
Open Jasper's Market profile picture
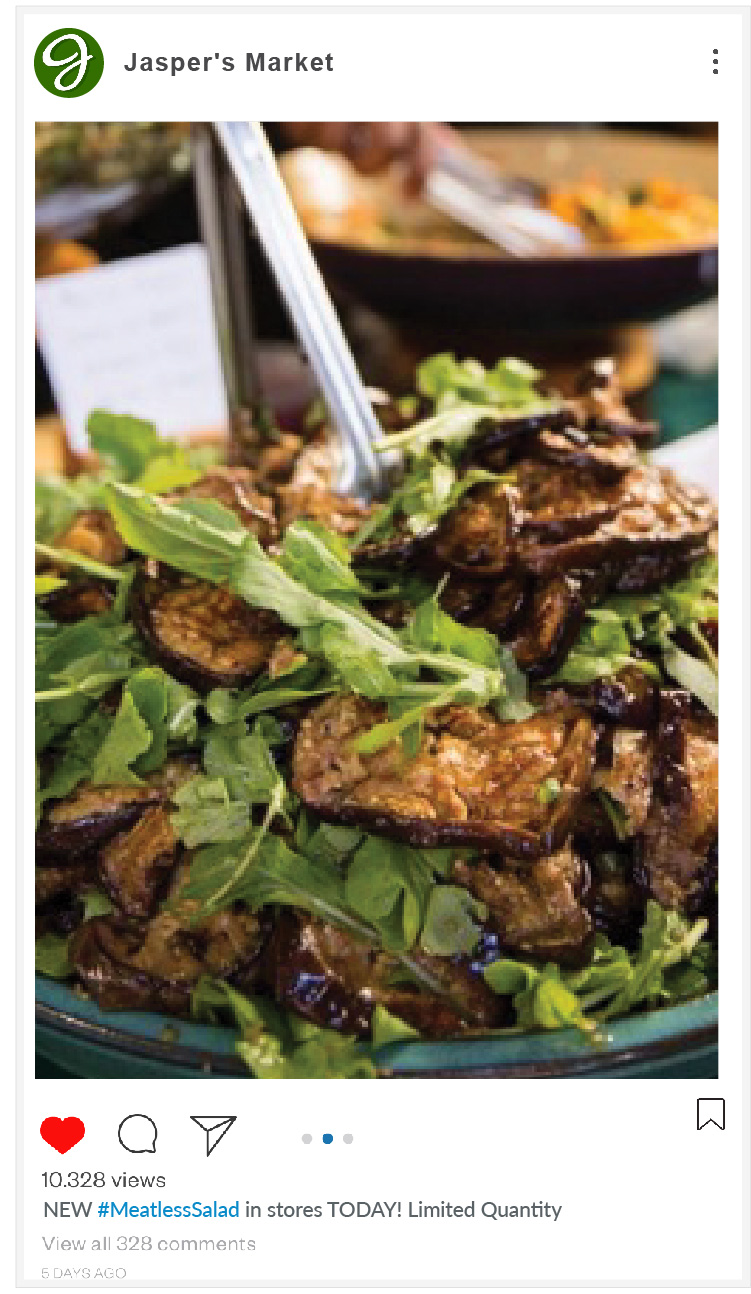coord(69,63)
